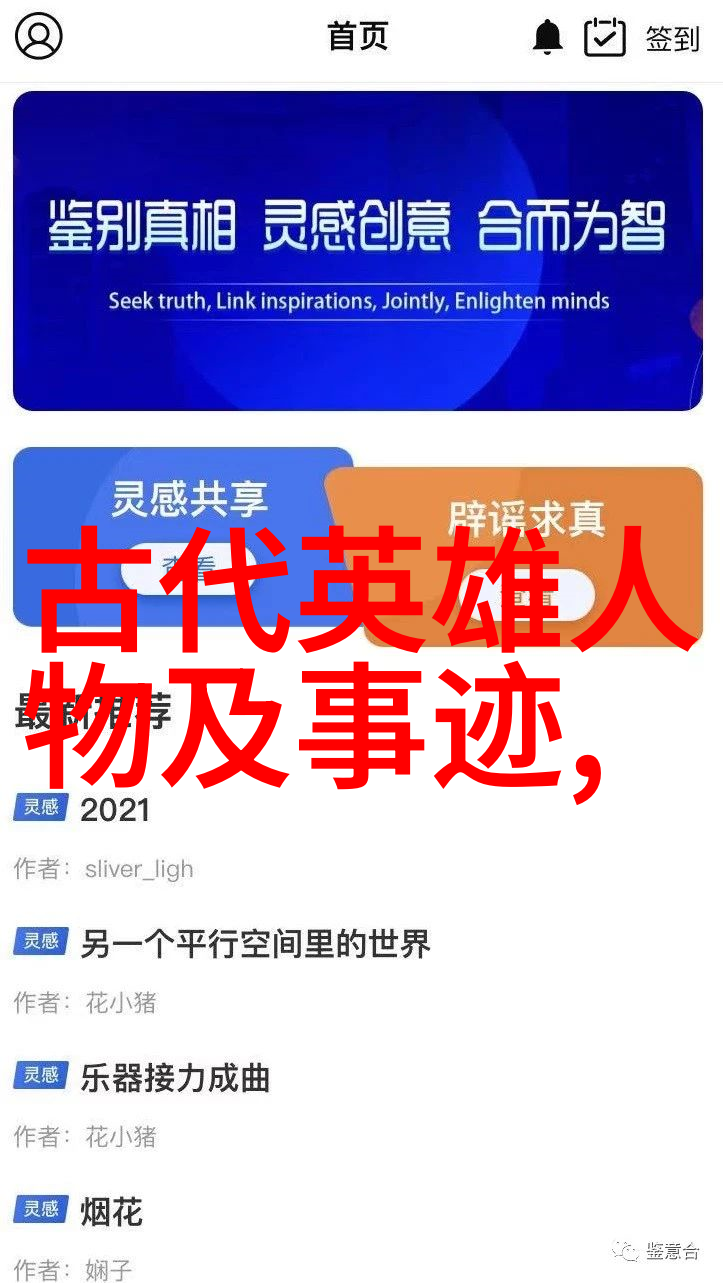Open the post 乐器接力成曲
Viewport: 723px width, 1283px height.
tap(175, 1078)
